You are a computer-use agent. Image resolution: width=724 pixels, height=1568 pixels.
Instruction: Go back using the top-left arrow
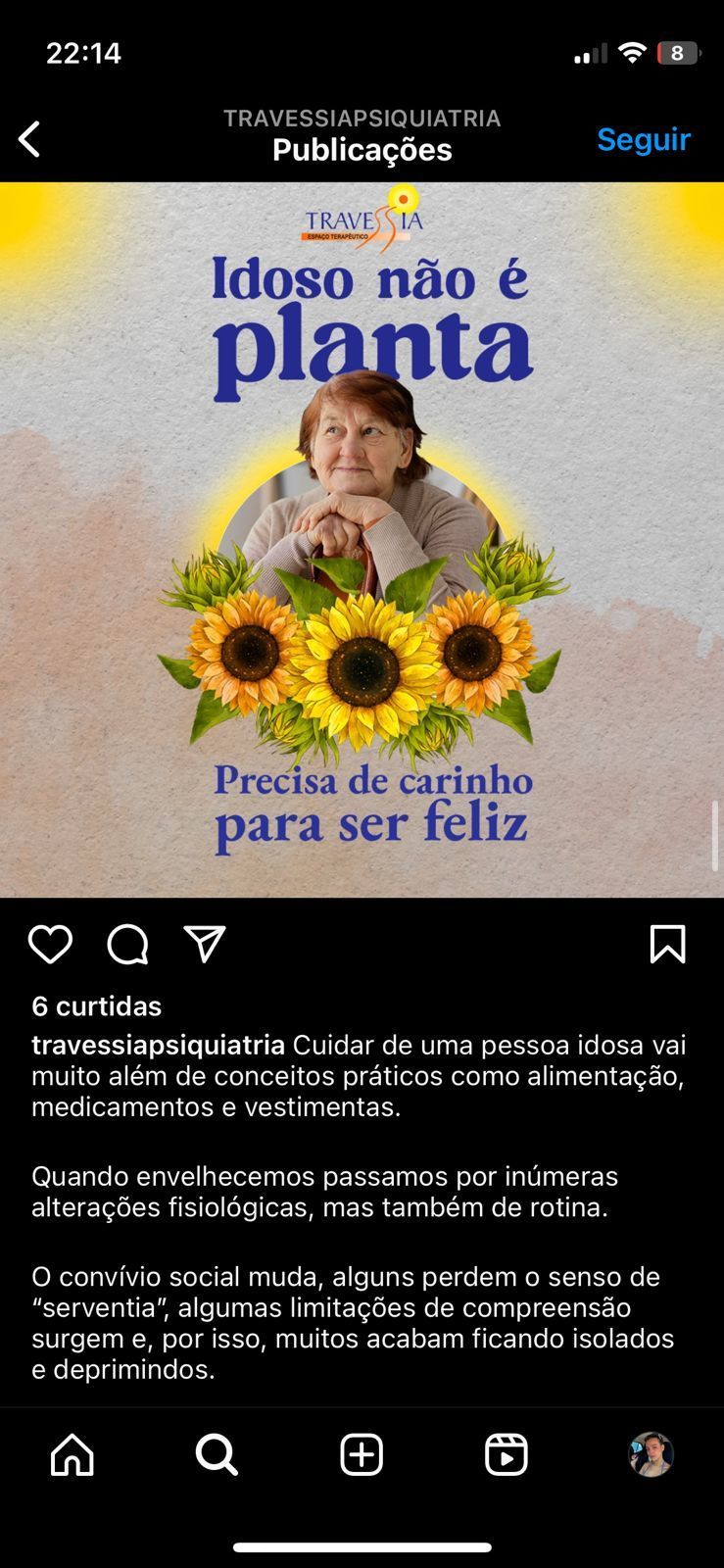(x=29, y=139)
